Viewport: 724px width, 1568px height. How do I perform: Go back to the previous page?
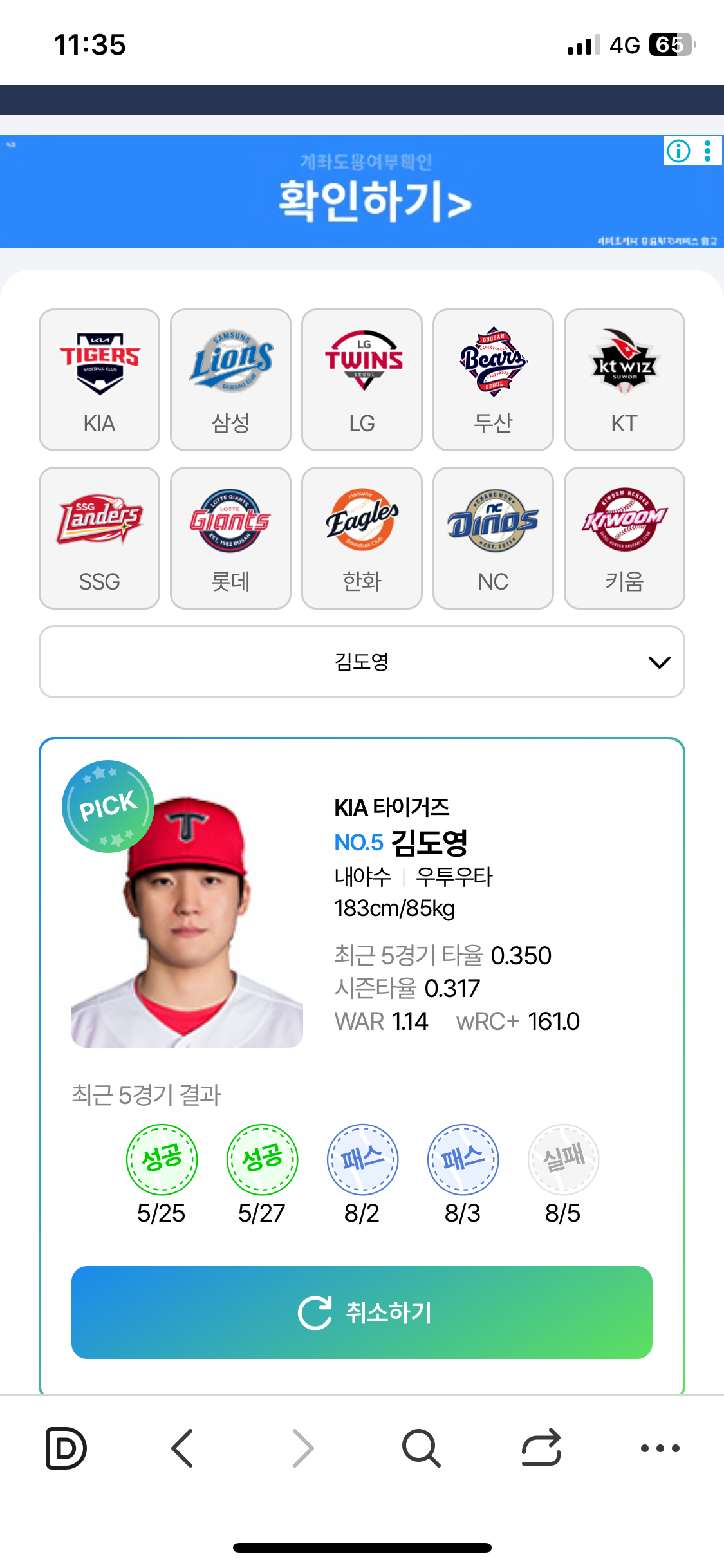(x=182, y=1448)
